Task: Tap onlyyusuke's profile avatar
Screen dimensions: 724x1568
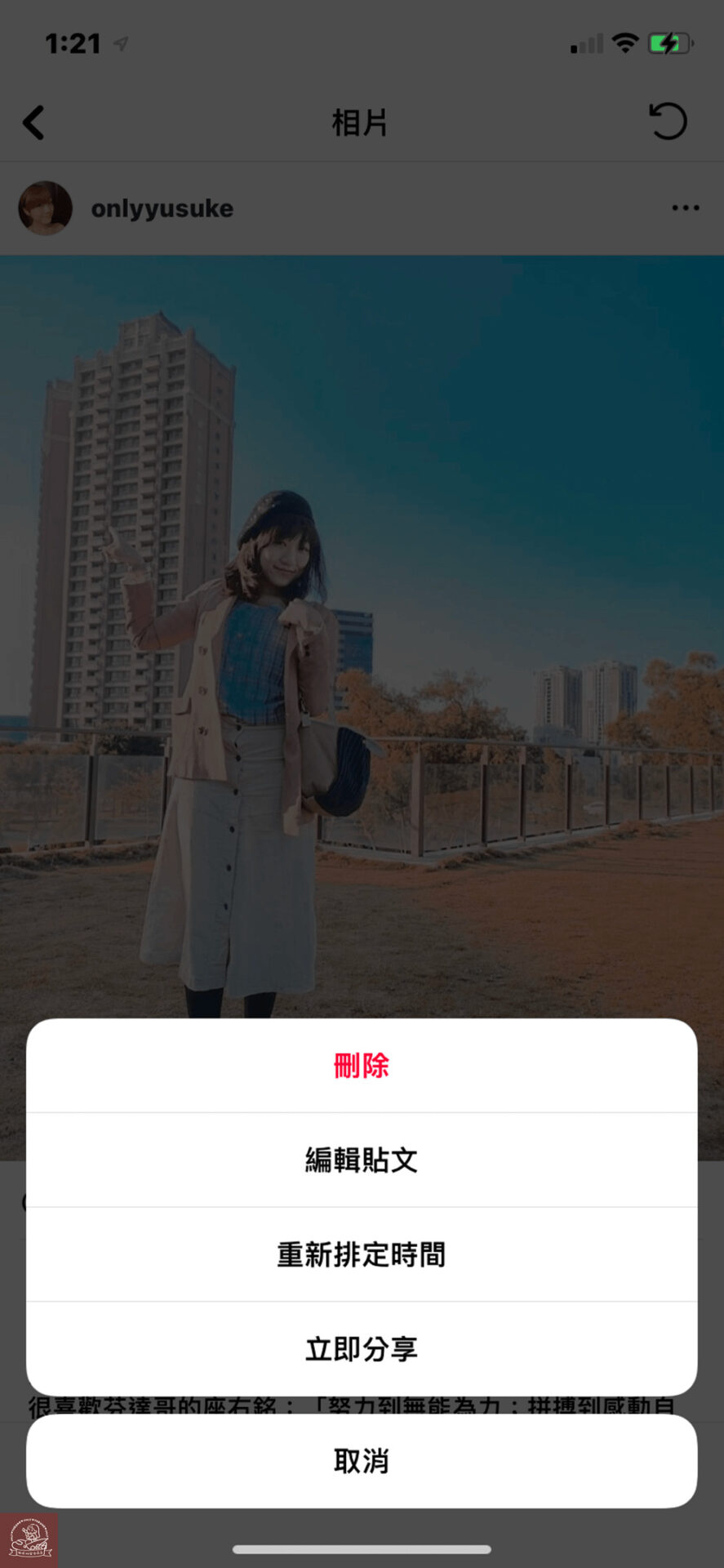Action: 45,207
